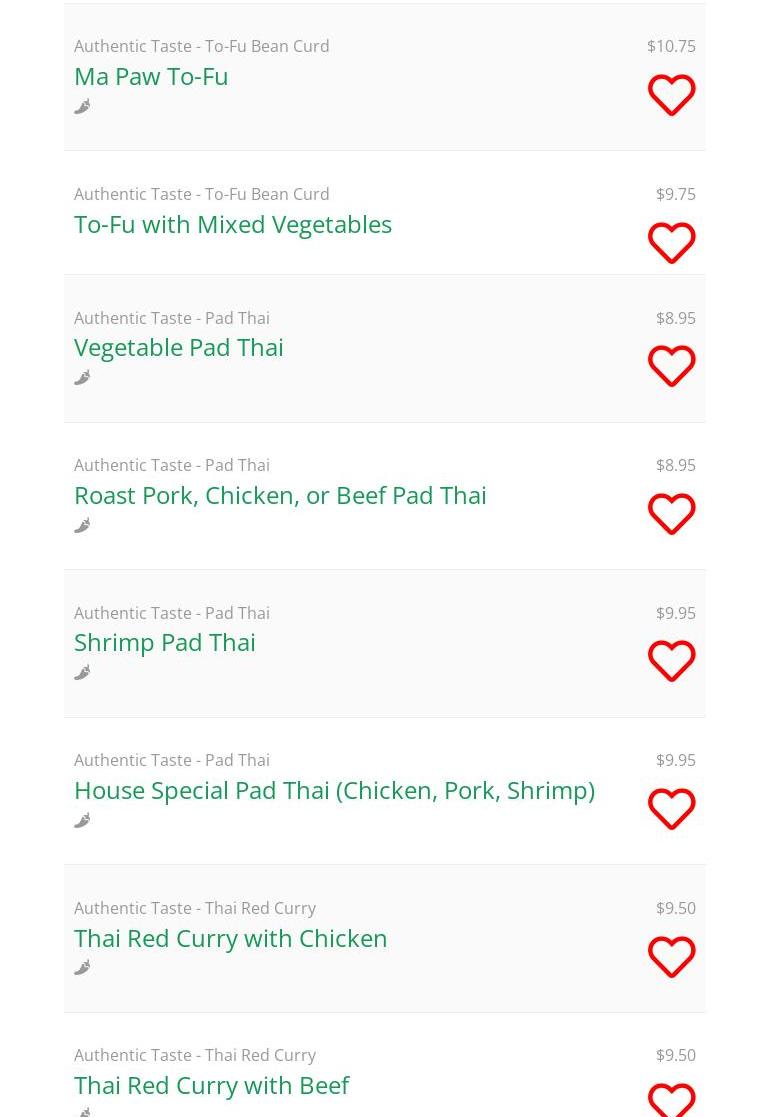This screenshot has width=770, height=1117.
Task: Open the Vegetable Pad Thai details
Action: (179, 347)
